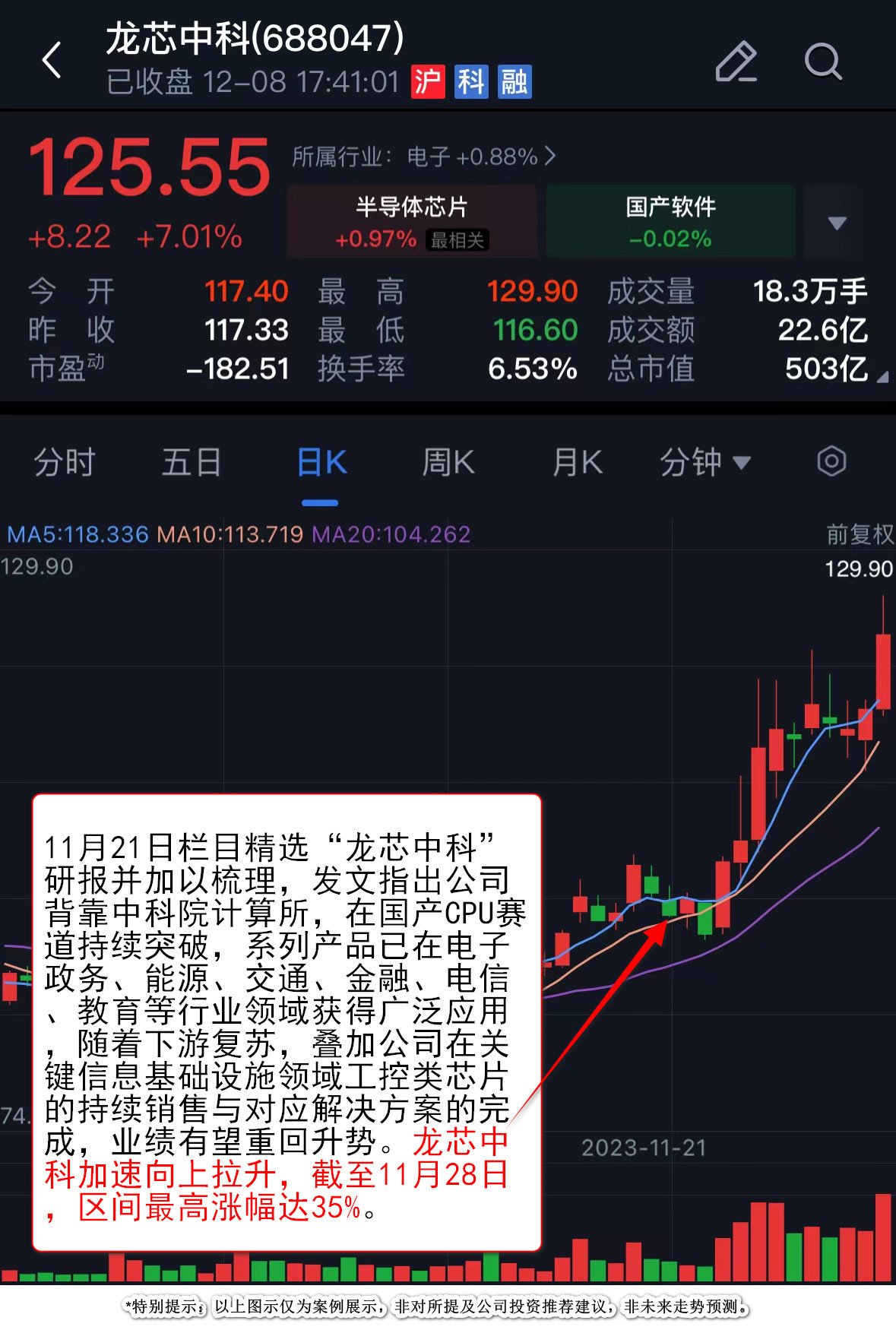The height and width of the screenshot is (1330, 896).
Task: Change the 前复权 adjustment option
Action: point(860,534)
